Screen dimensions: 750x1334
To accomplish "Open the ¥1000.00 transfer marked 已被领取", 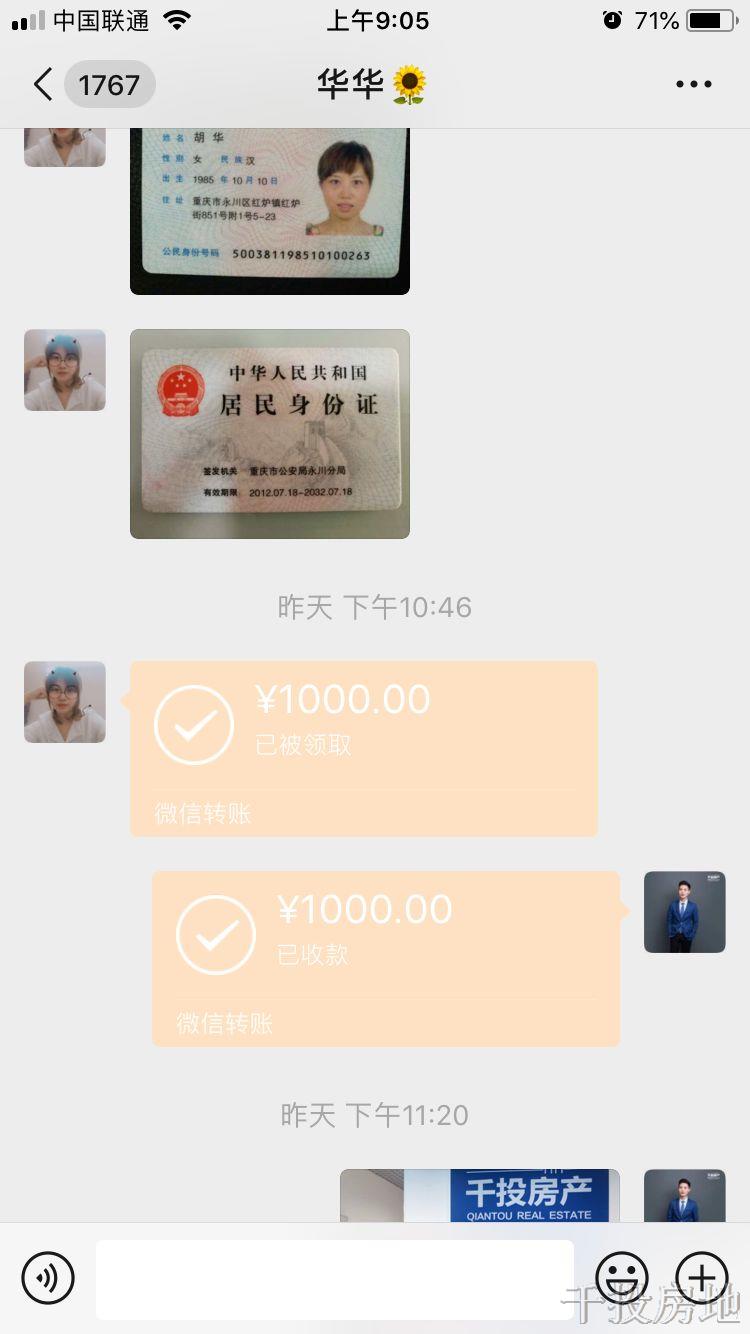I will [x=364, y=748].
